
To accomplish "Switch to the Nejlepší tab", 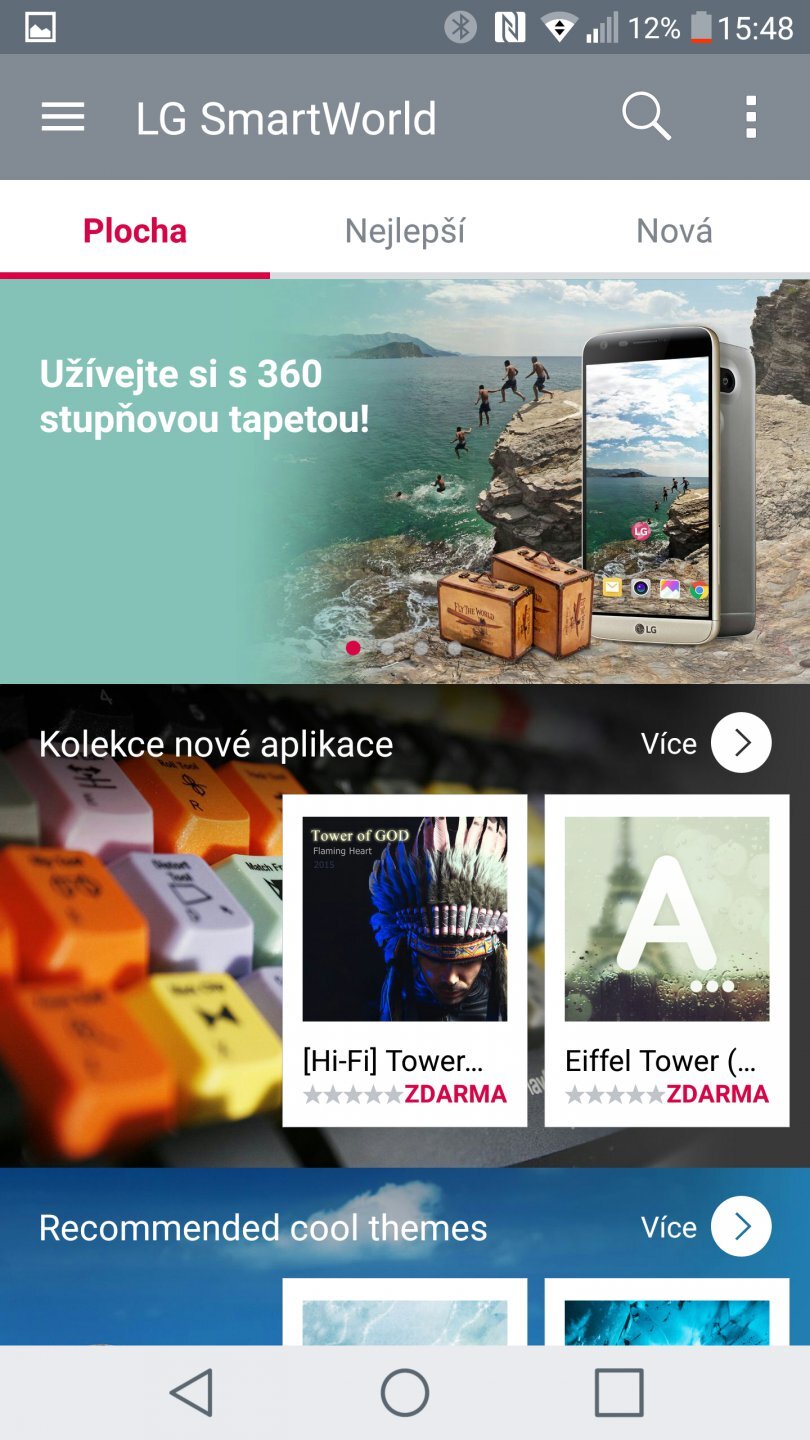I will pos(405,231).
